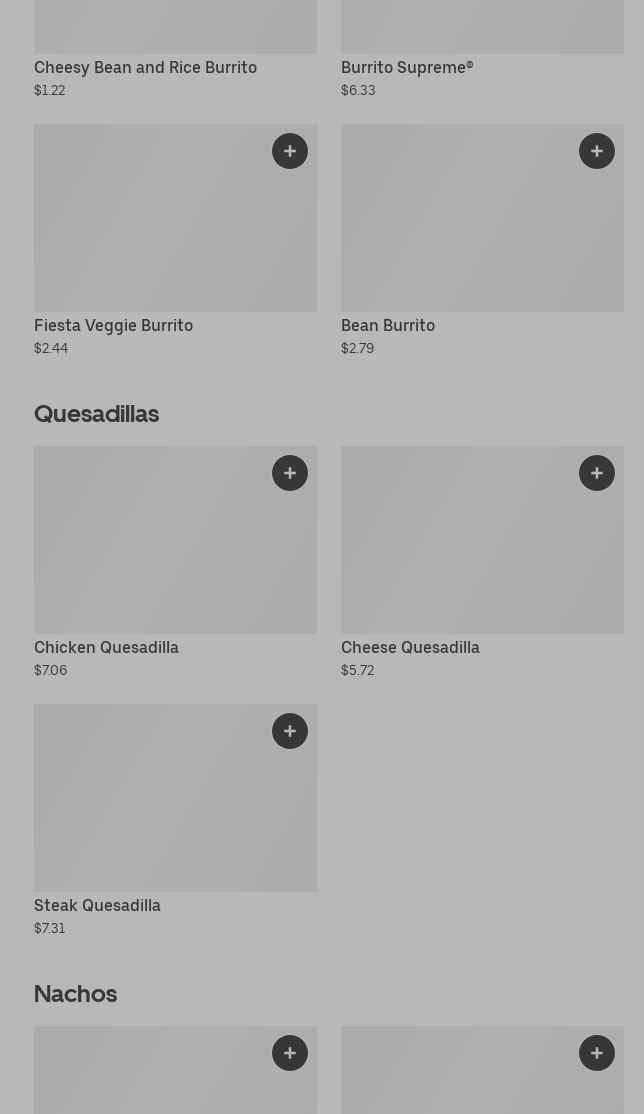Add Chicken Quesadilla to the order
This screenshot has height=1114, width=644.
click(290, 473)
